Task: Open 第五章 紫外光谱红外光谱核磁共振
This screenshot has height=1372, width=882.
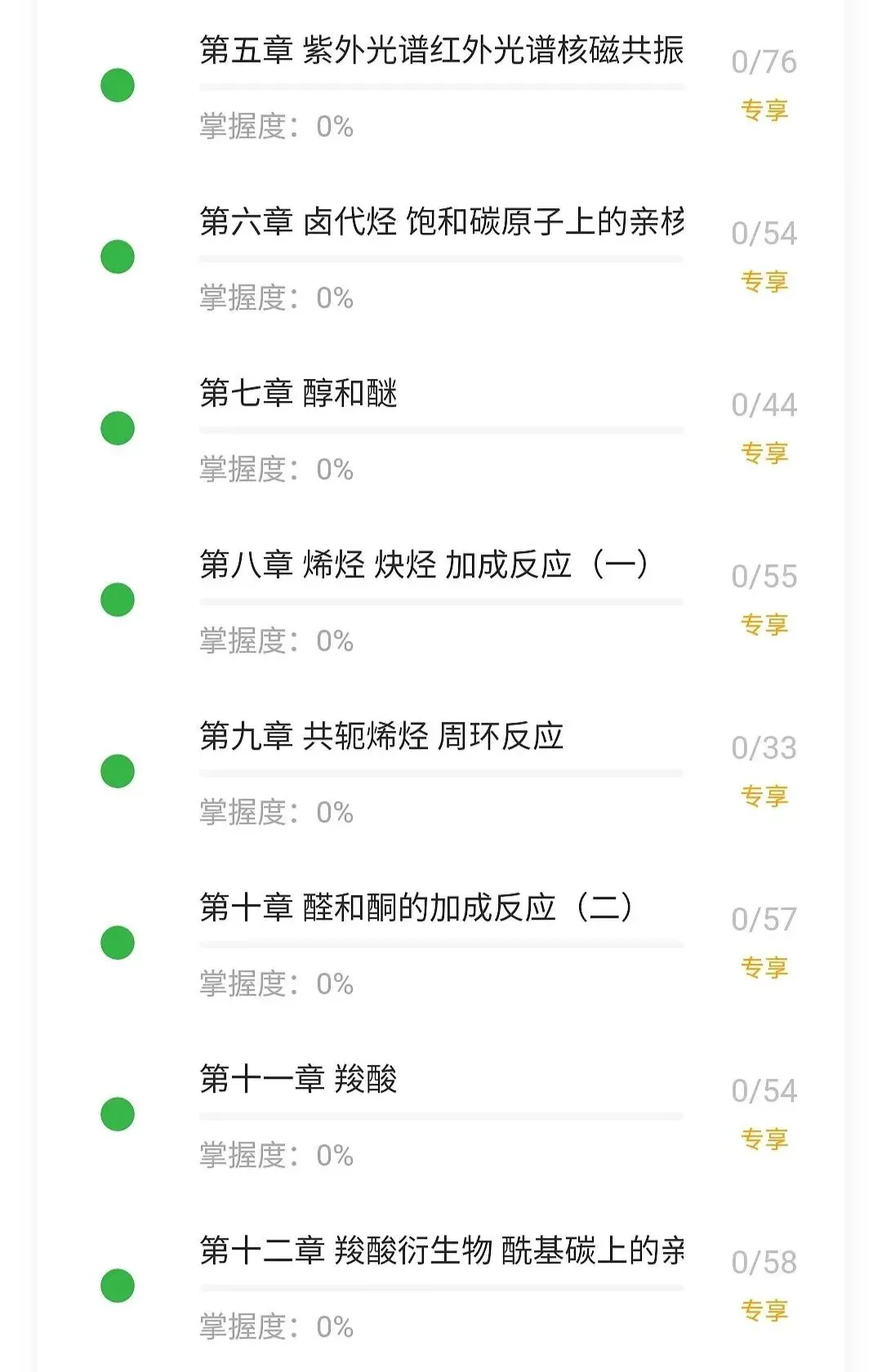Action: coord(441,51)
